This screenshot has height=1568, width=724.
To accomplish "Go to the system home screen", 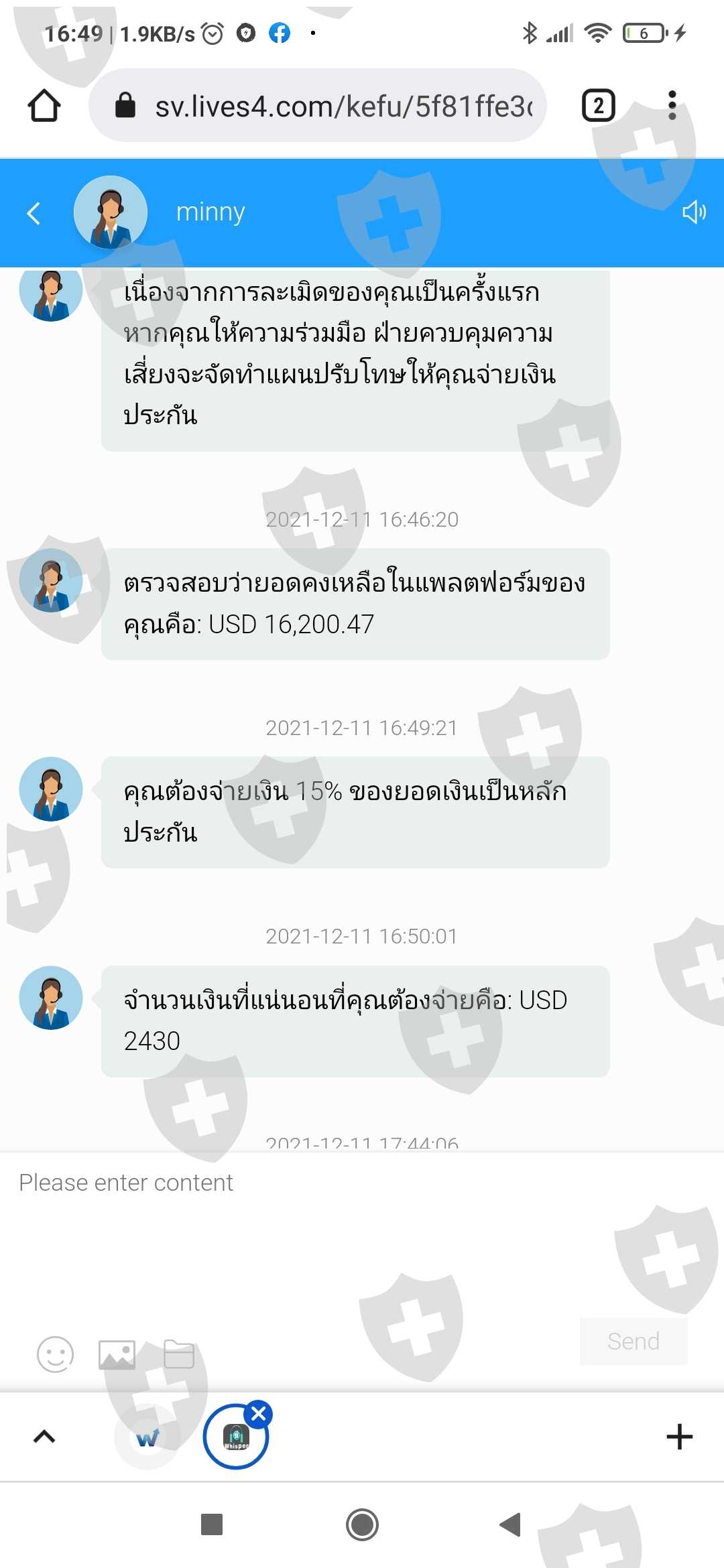I will 362,1524.
